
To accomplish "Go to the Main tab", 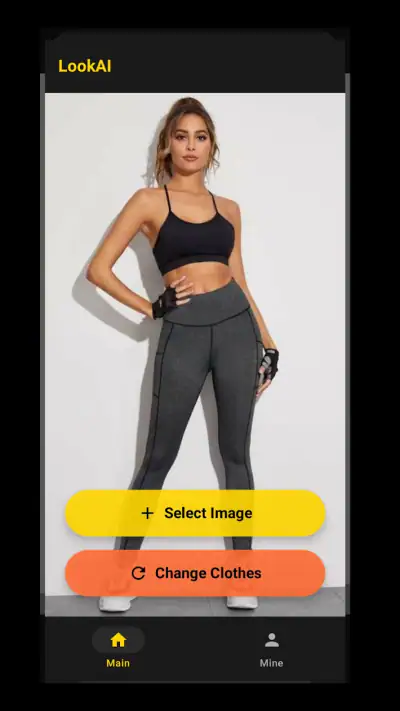I will coord(118,649).
